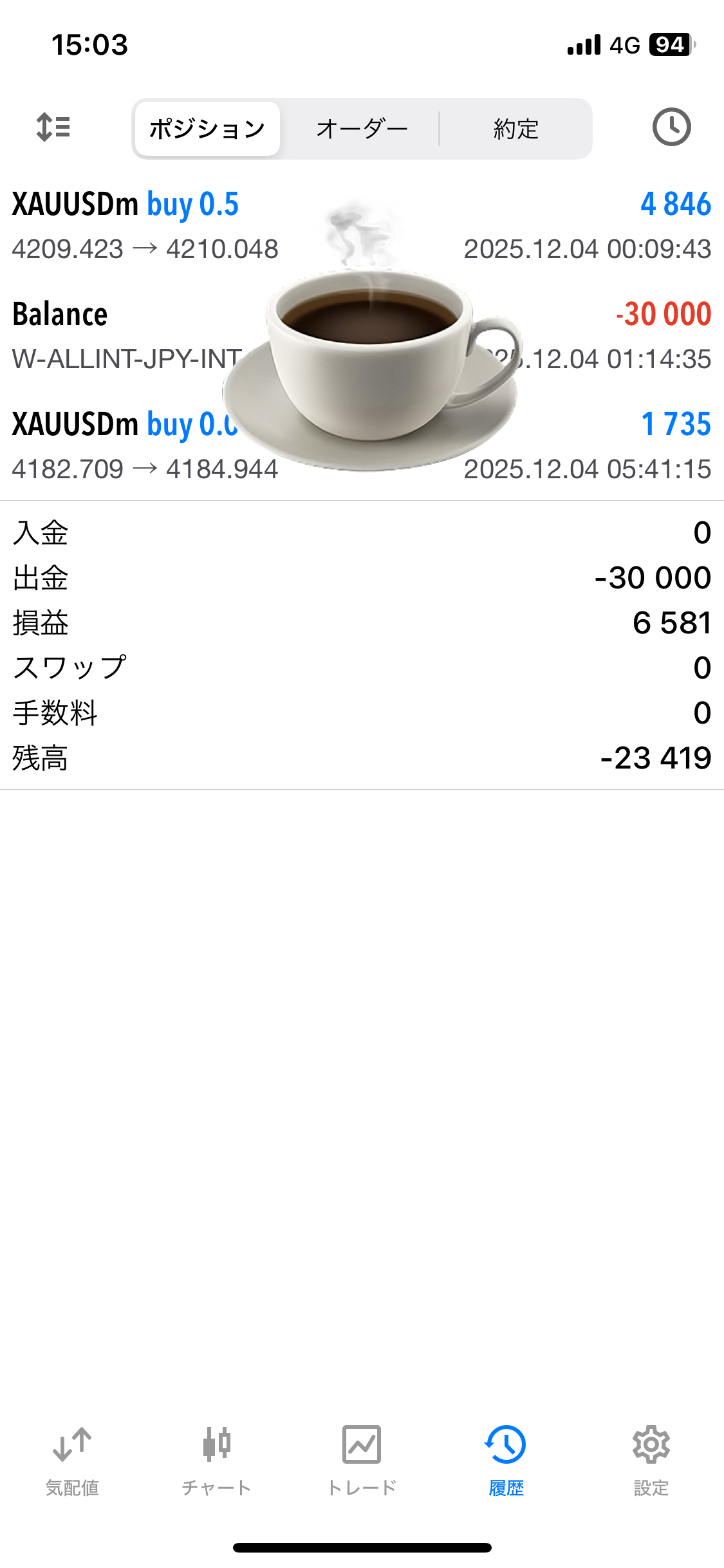This screenshot has width=724, height=1568.
Task: Switch to the 約定 segment
Action: [515, 129]
